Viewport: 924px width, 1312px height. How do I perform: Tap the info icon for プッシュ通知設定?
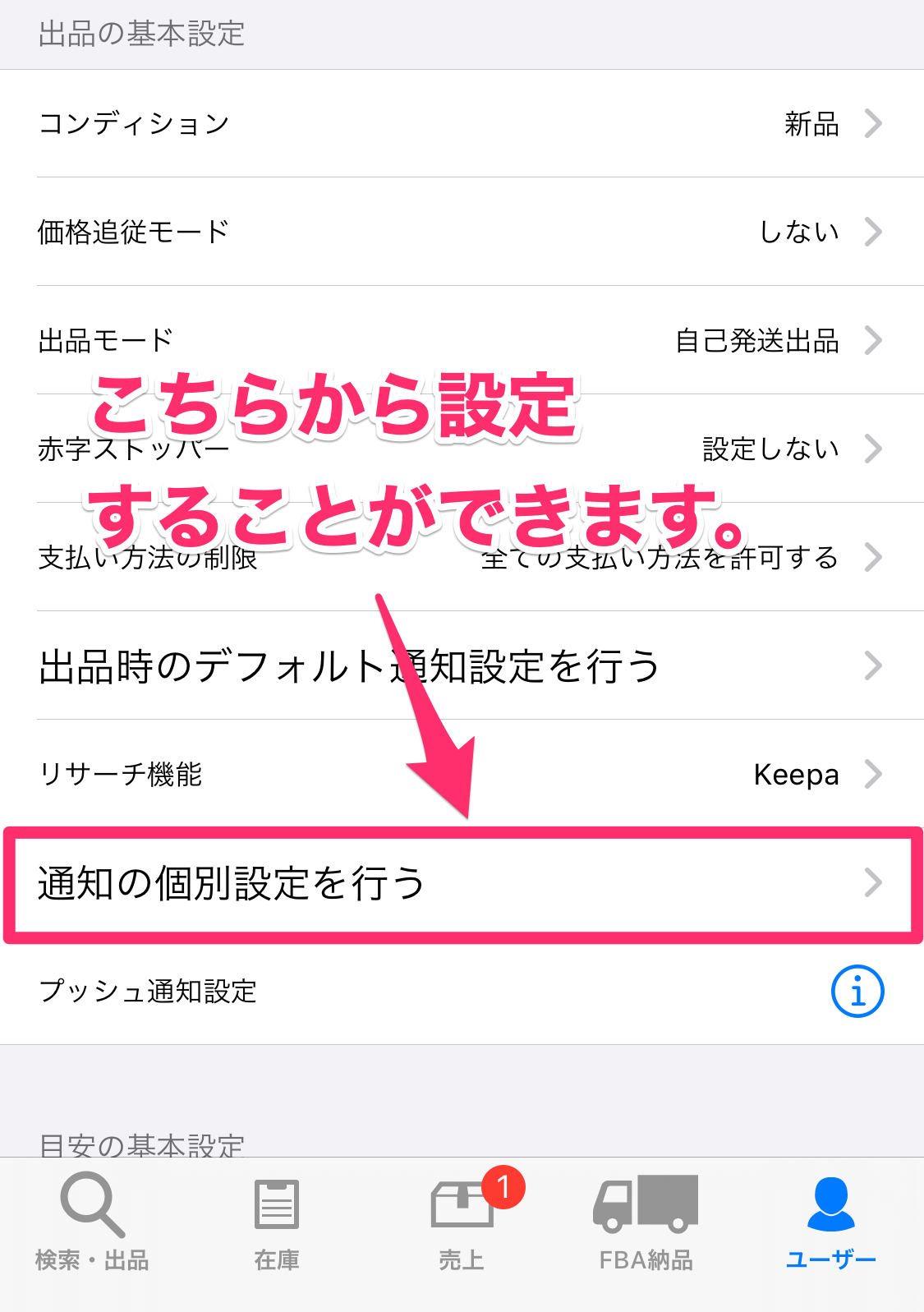(x=857, y=992)
